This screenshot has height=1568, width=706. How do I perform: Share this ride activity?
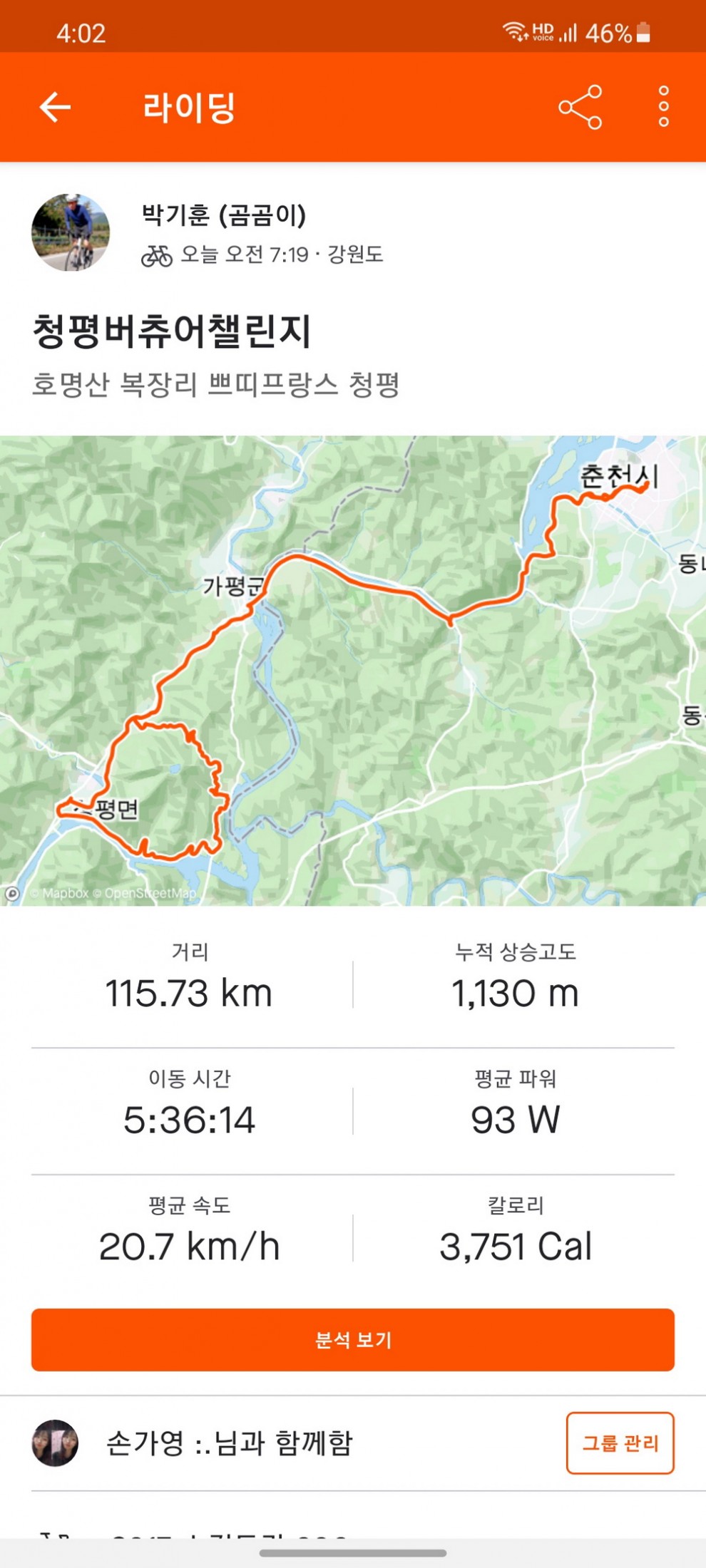[x=580, y=108]
